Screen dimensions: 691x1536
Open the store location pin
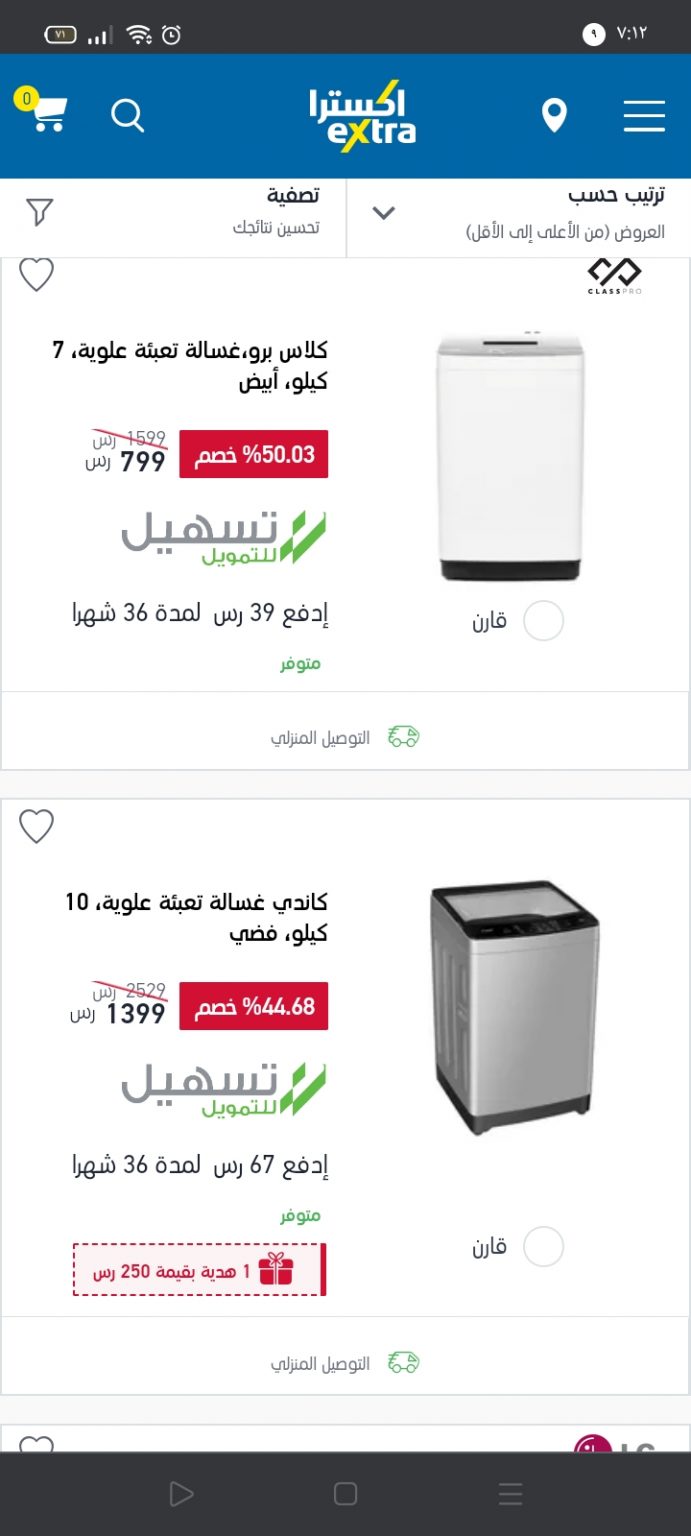coord(554,116)
